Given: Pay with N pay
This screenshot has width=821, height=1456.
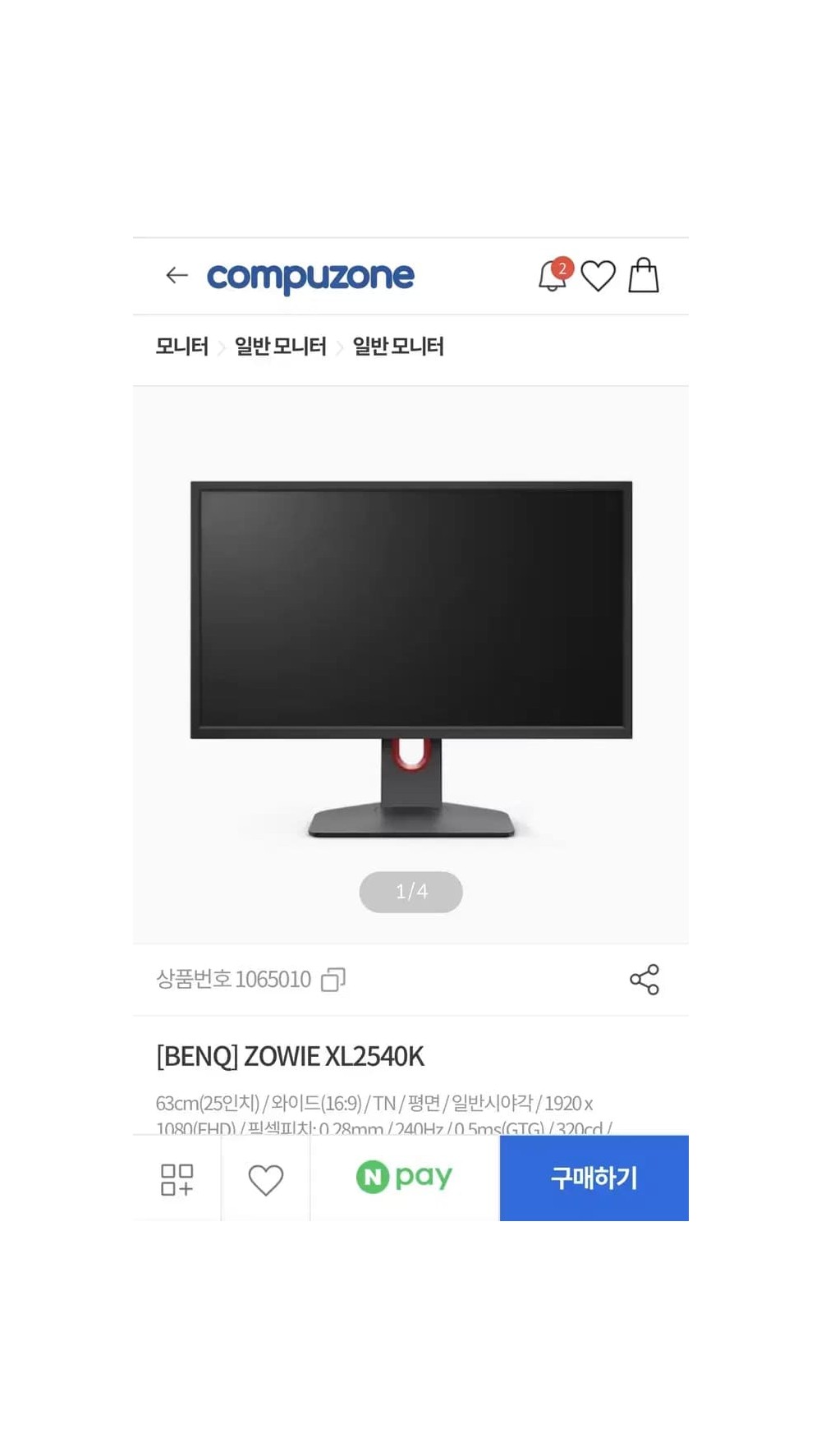Looking at the screenshot, I should (x=404, y=1178).
